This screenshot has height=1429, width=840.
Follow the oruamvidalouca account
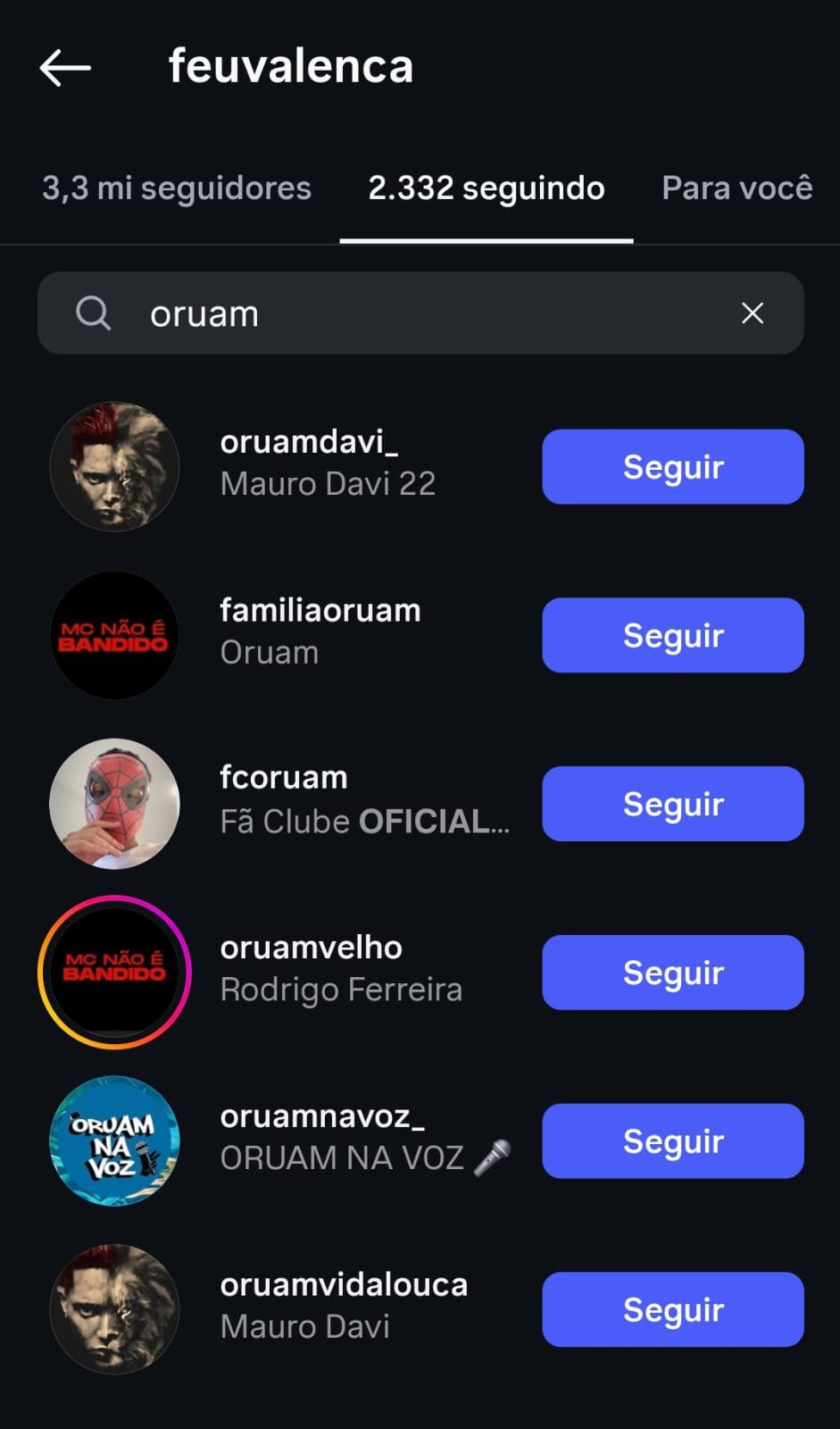click(672, 1309)
